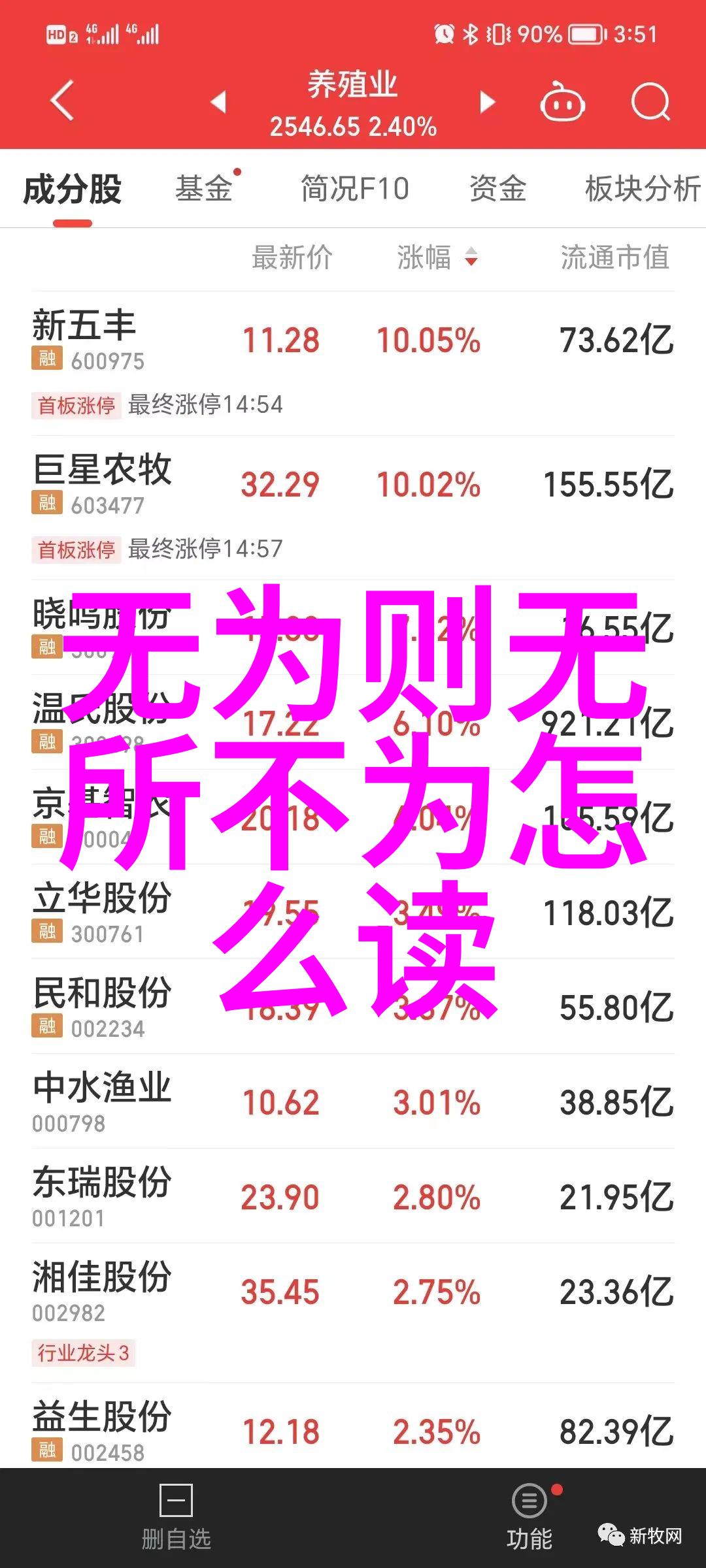Switch to the 资金 tab
The image size is (706, 1568).
point(497,189)
